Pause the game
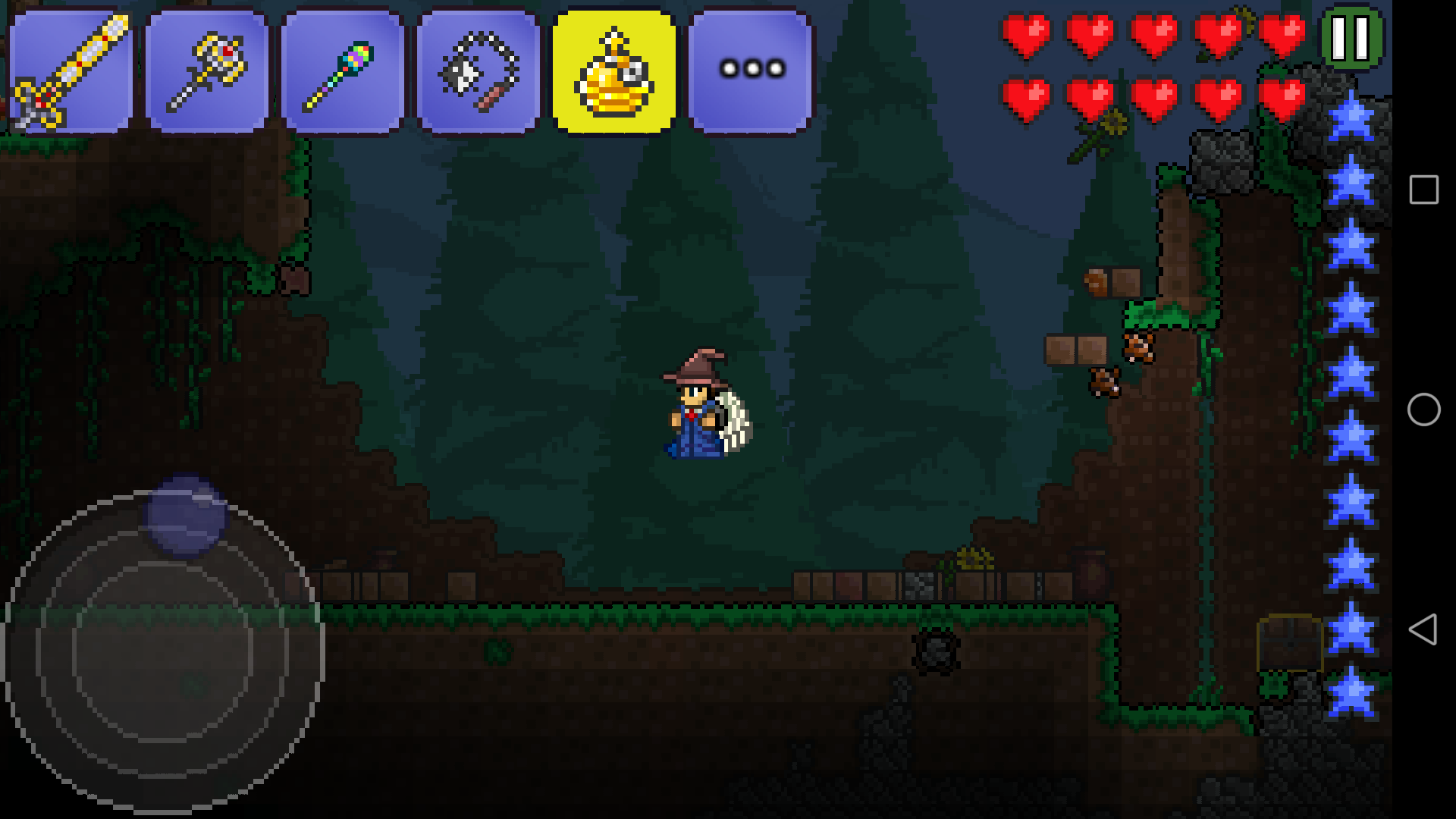 pyautogui.click(x=1351, y=38)
